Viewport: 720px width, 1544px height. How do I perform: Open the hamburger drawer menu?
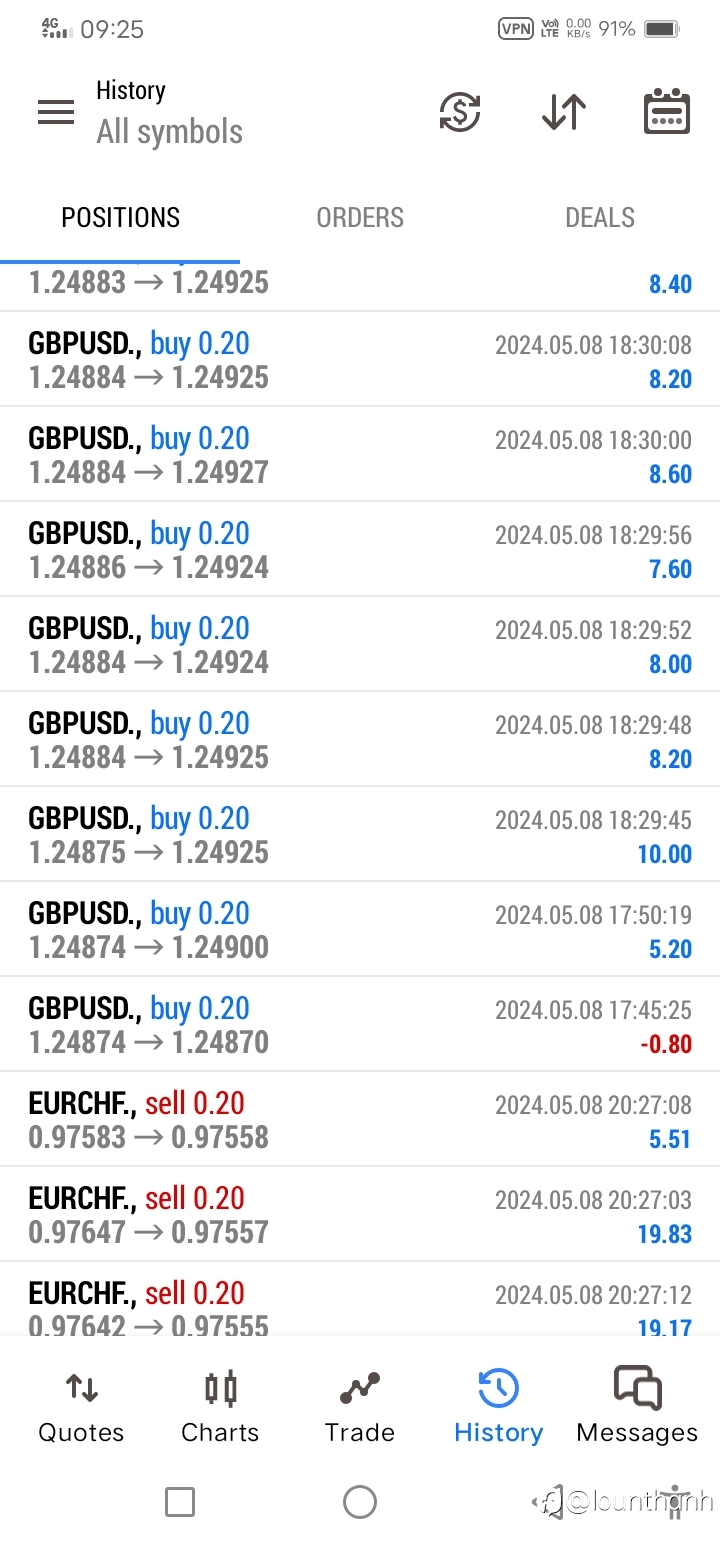click(56, 112)
